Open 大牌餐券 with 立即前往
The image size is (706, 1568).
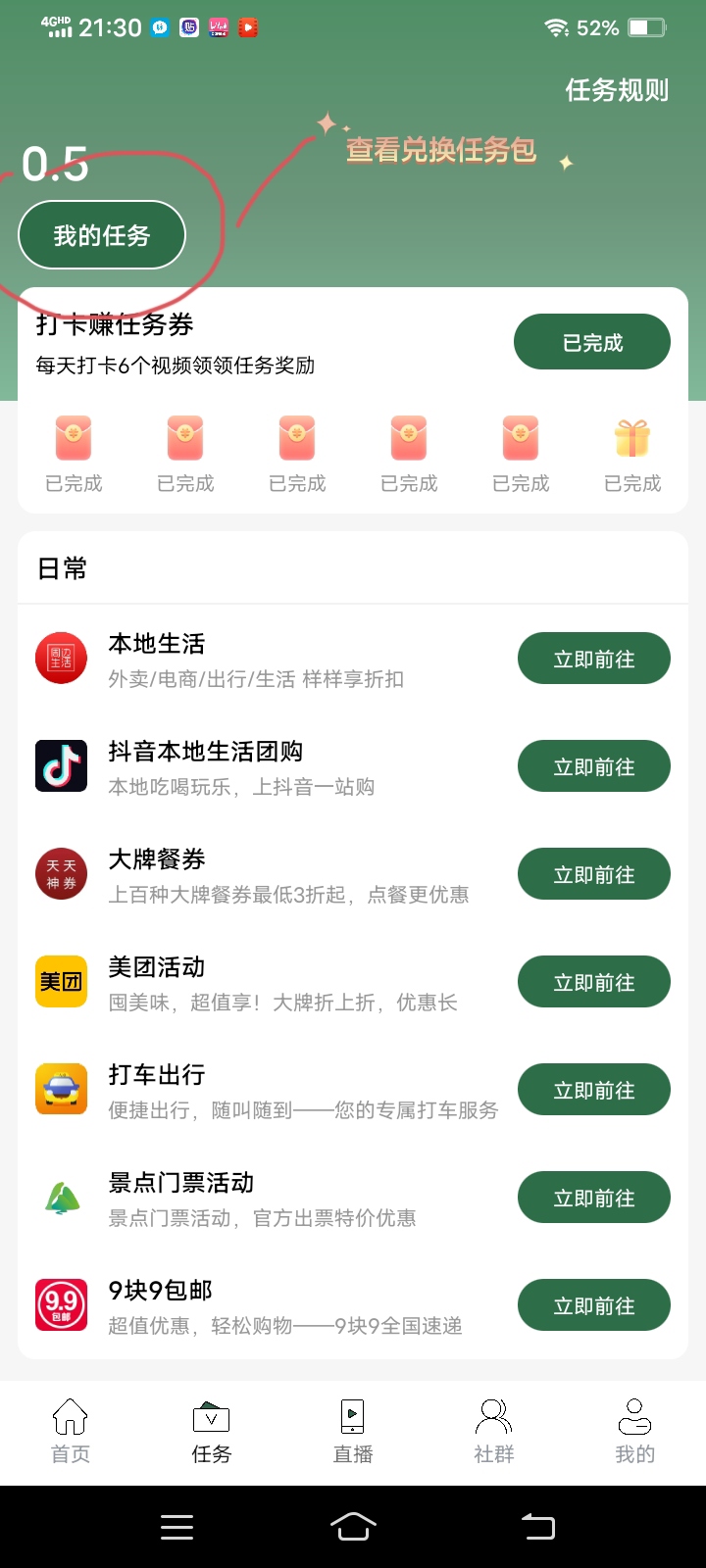tap(594, 874)
